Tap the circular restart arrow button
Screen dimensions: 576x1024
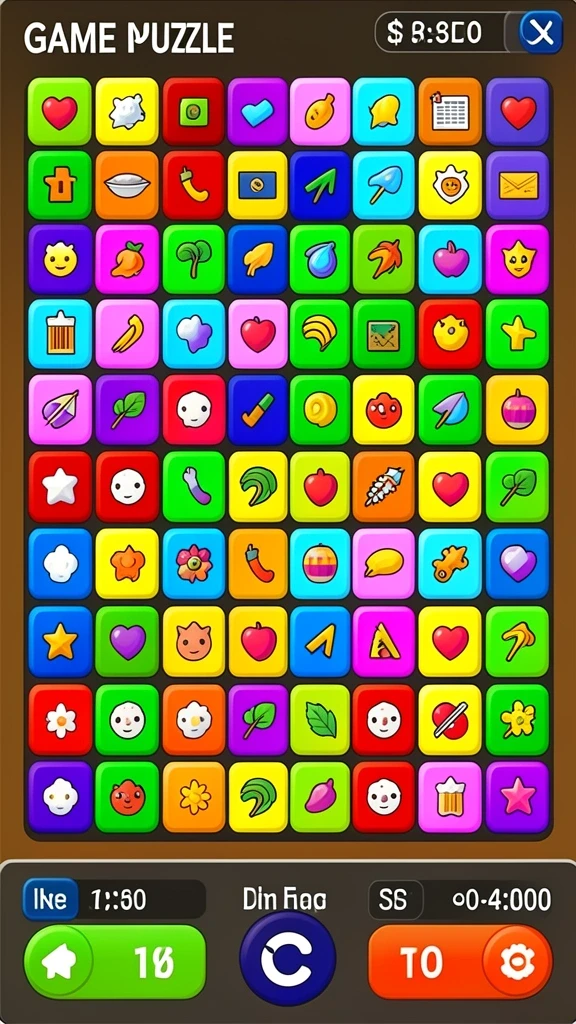coord(287,959)
